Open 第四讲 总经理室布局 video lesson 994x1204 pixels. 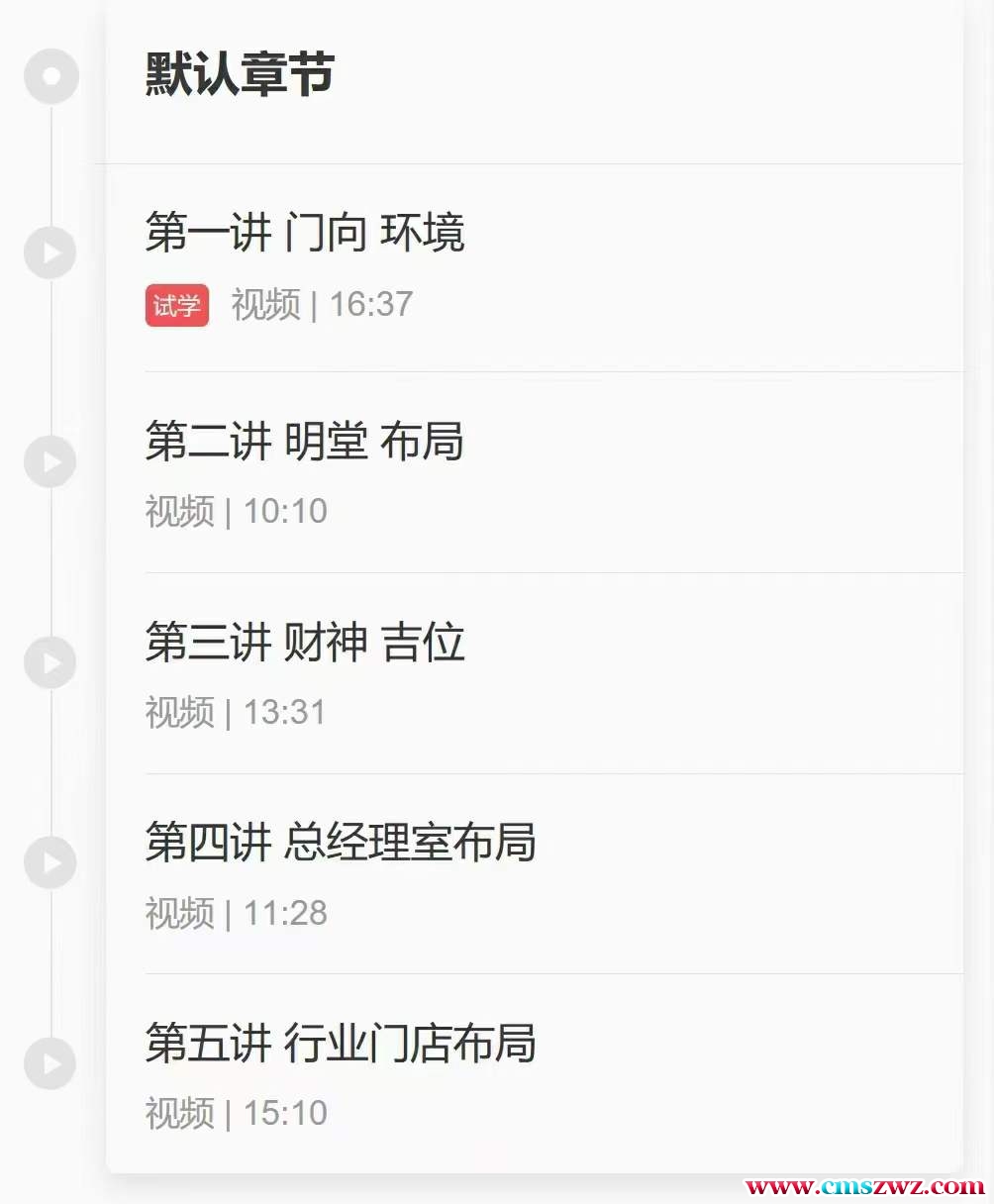point(341,843)
